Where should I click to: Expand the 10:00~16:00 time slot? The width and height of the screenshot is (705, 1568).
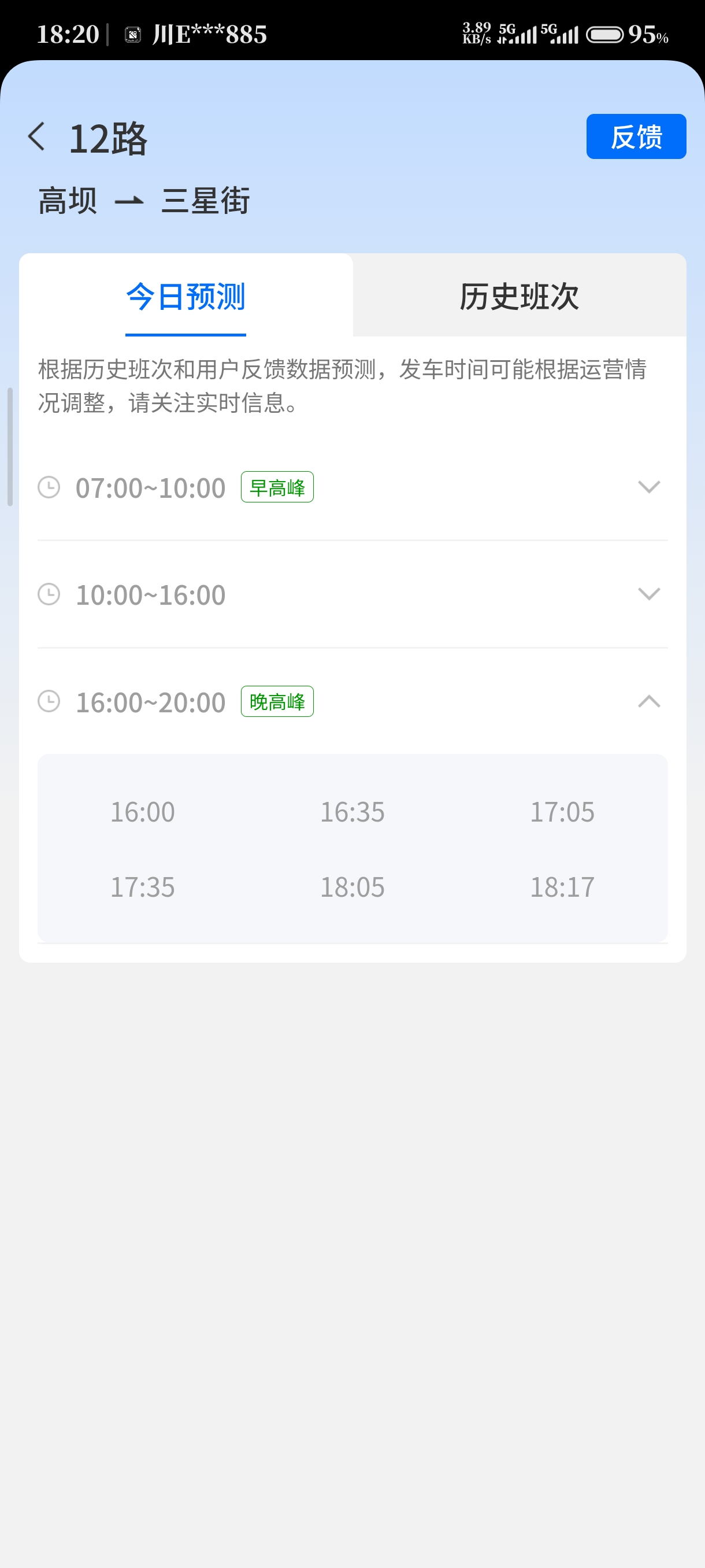352,595
